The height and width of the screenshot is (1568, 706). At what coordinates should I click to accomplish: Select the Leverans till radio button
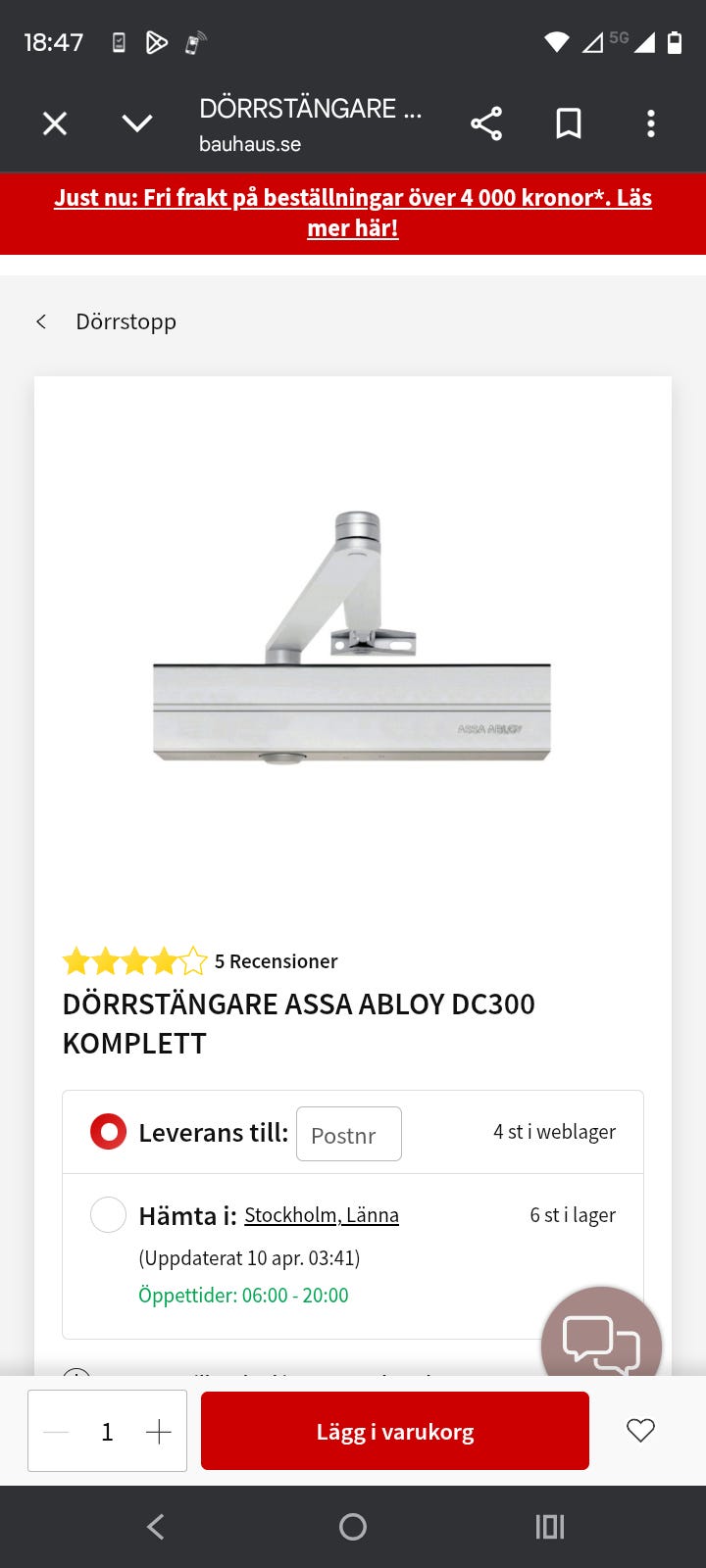[x=107, y=1130]
